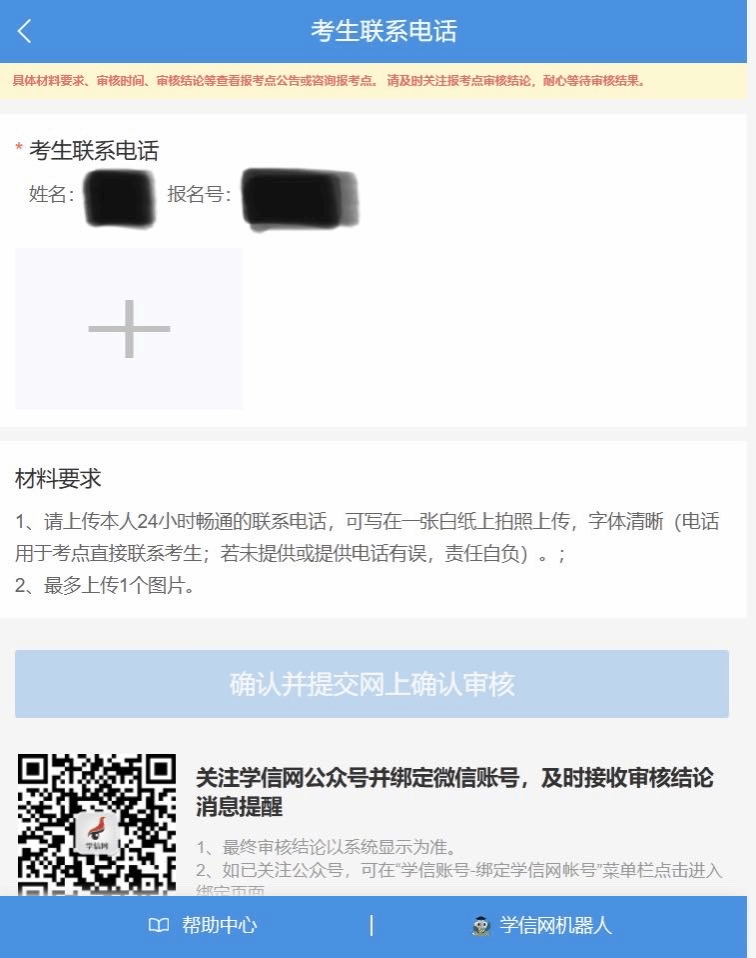Add a phone number photo via the plus tile
This screenshot has width=756, height=958.
[129, 328]
